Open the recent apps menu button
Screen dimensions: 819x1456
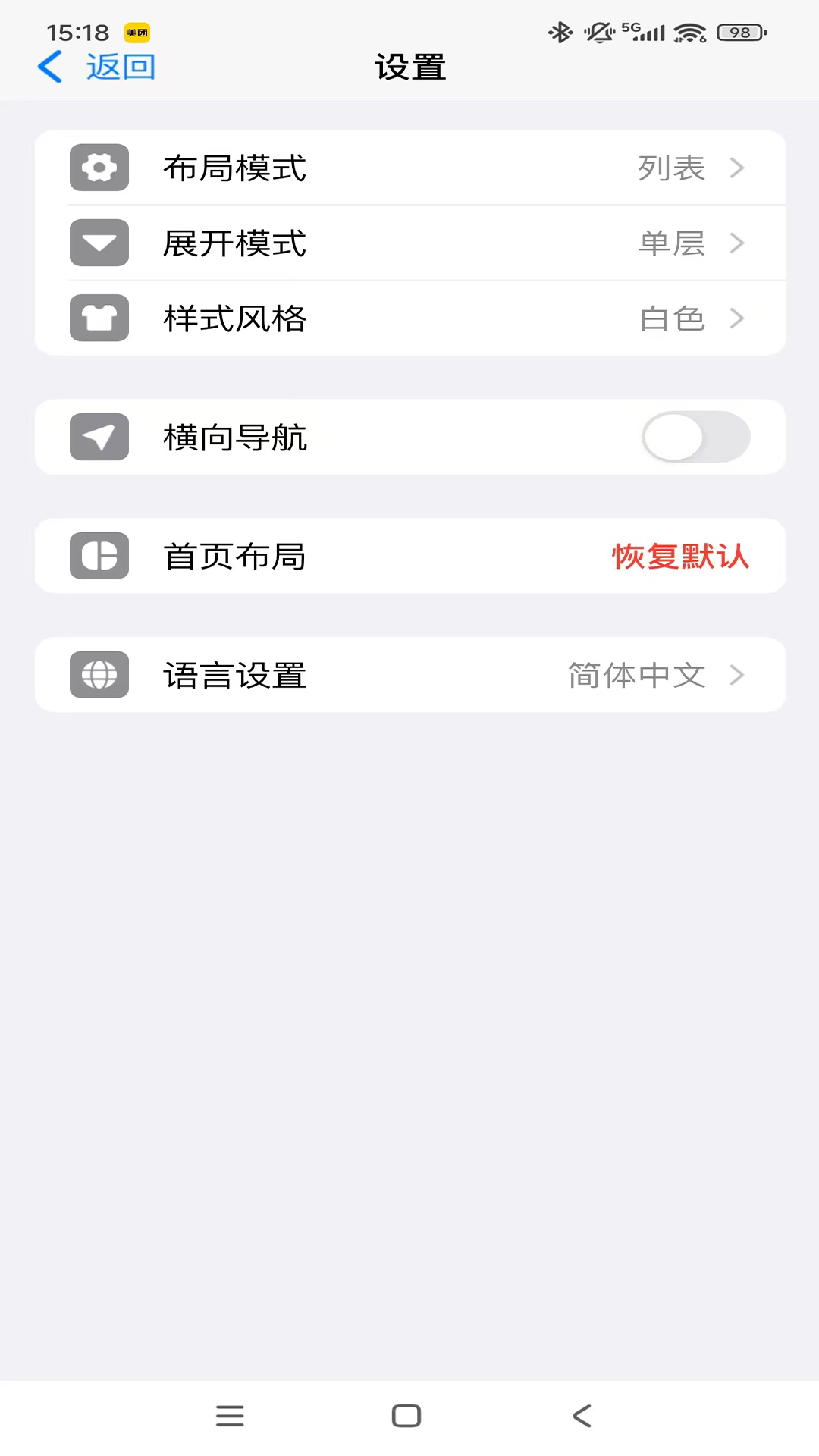point(230,1415)
